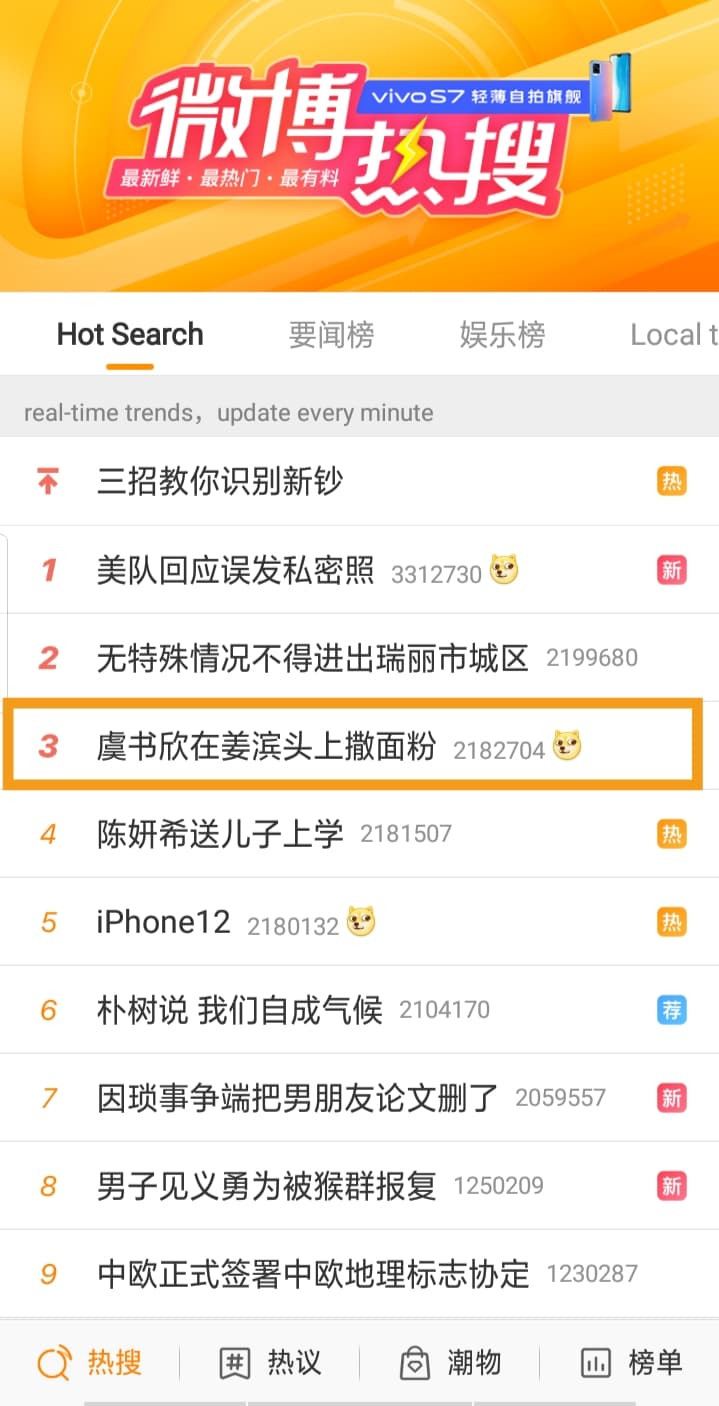This screenshot has width=719, height=1406.
Task: Open the Local tab
Action: 672,335
